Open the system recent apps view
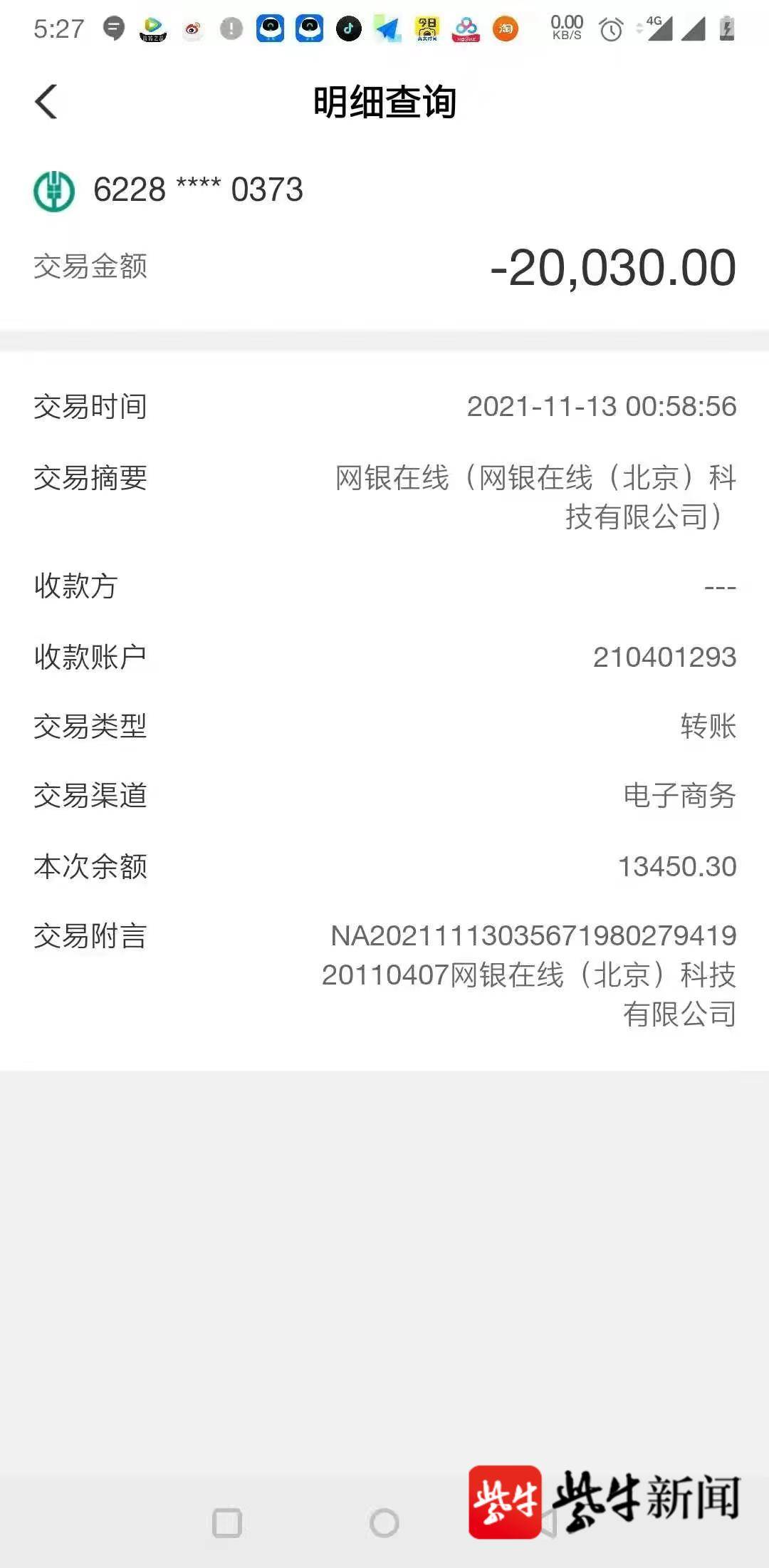 pos(227,1522)
